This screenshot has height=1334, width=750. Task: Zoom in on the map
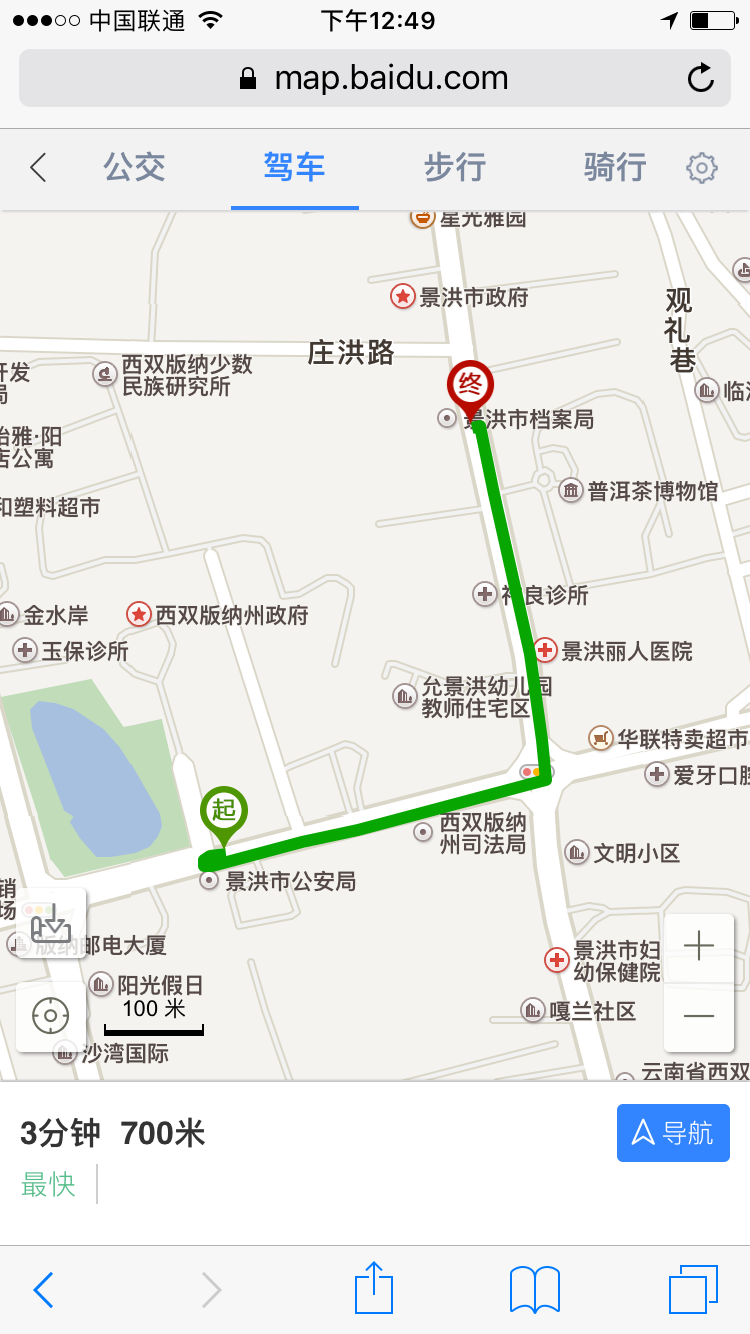pos(698,946)
